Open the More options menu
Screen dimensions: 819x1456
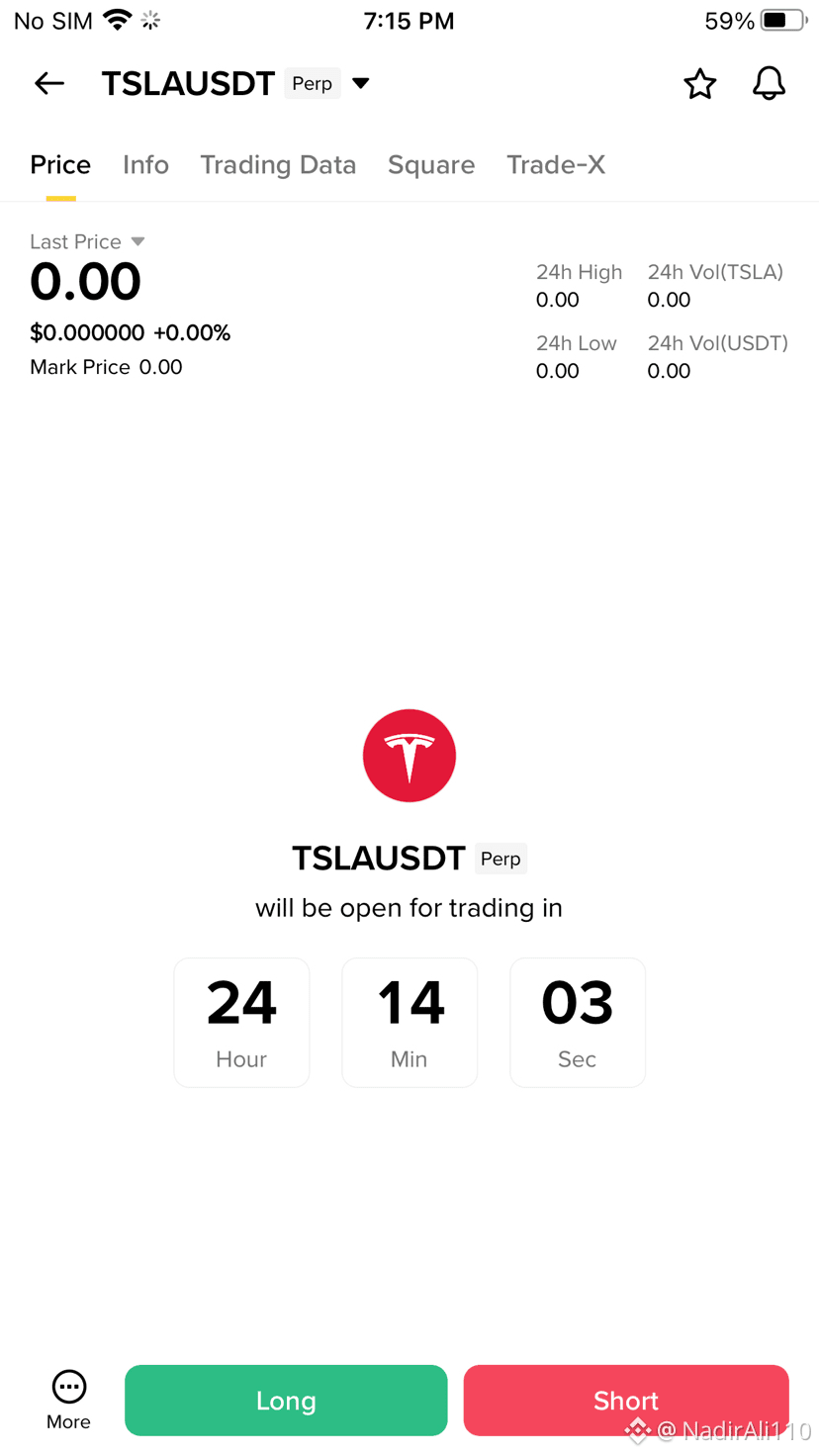[x=68, y=1400]
